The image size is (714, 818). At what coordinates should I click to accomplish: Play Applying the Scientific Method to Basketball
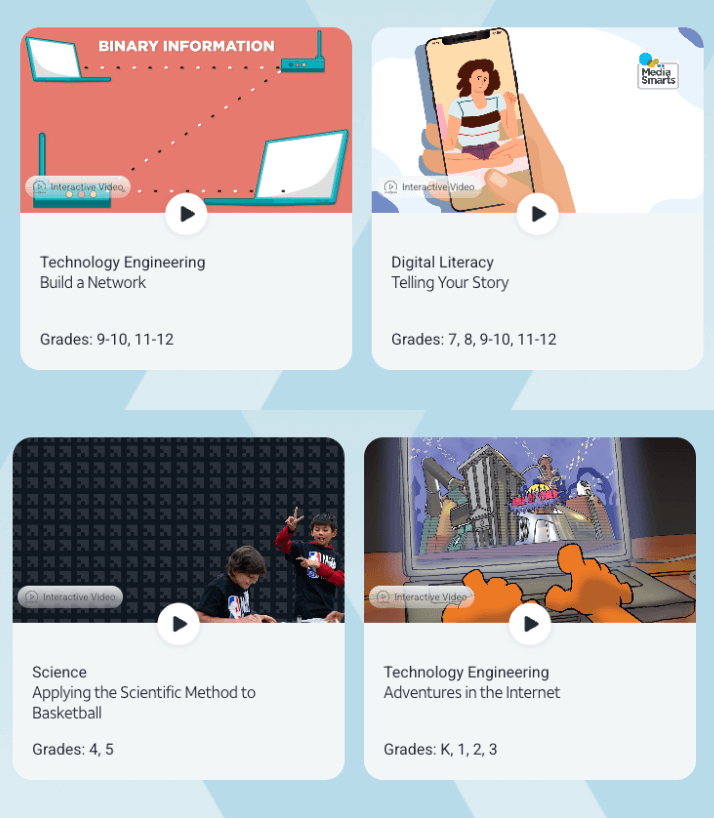(178, 623)
